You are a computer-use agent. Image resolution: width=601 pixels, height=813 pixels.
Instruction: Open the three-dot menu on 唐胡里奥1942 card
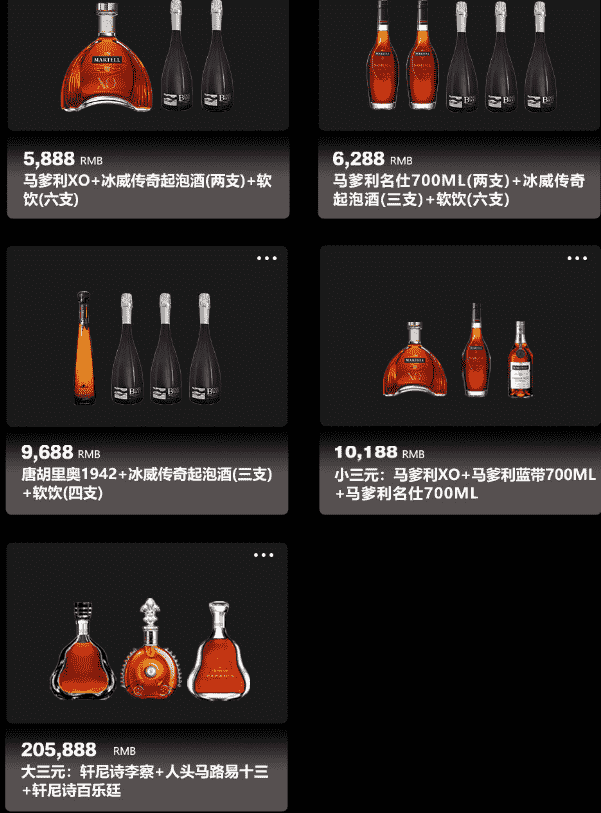[266, 258]
